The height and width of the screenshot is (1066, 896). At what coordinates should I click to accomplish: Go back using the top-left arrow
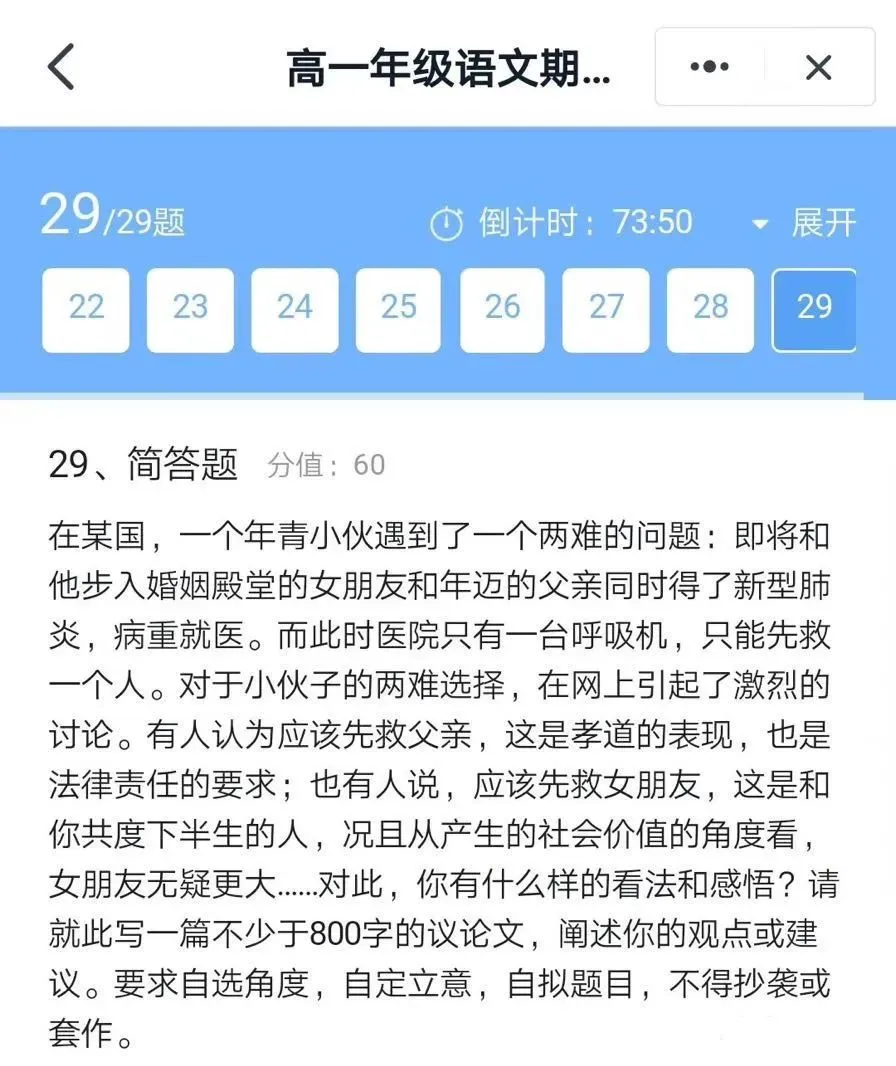coord(62,67)
